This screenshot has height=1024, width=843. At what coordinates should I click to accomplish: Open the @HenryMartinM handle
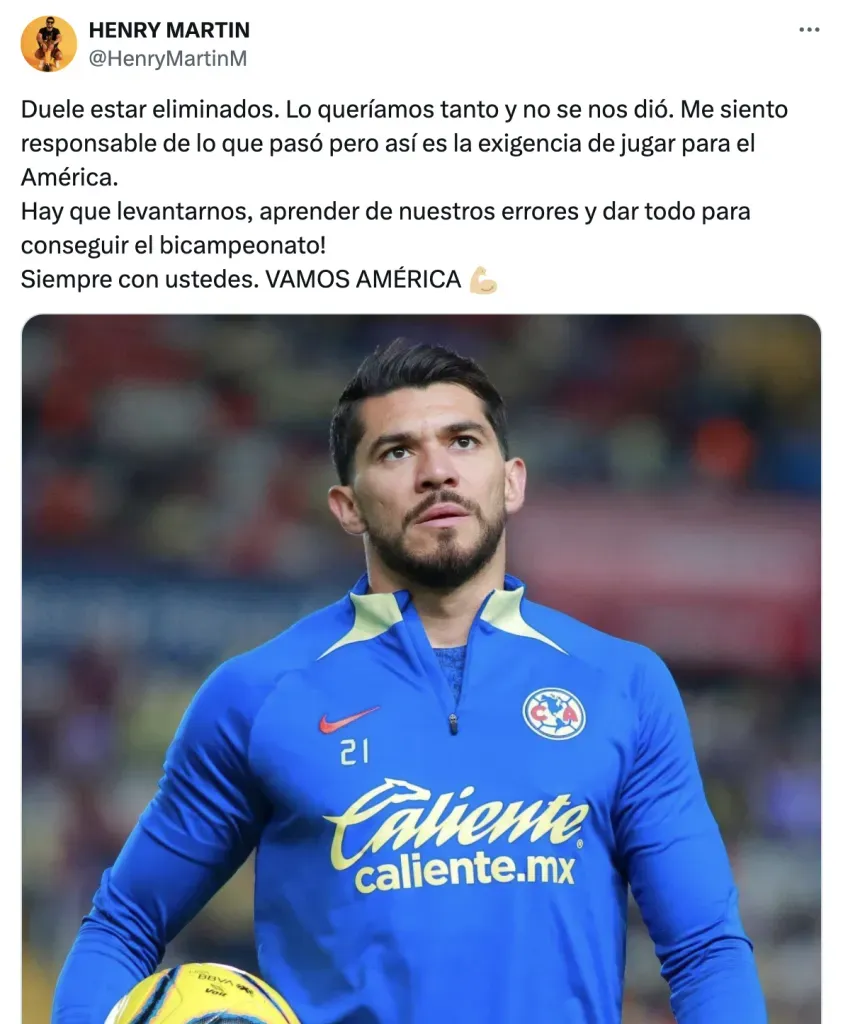pos(167,59)
